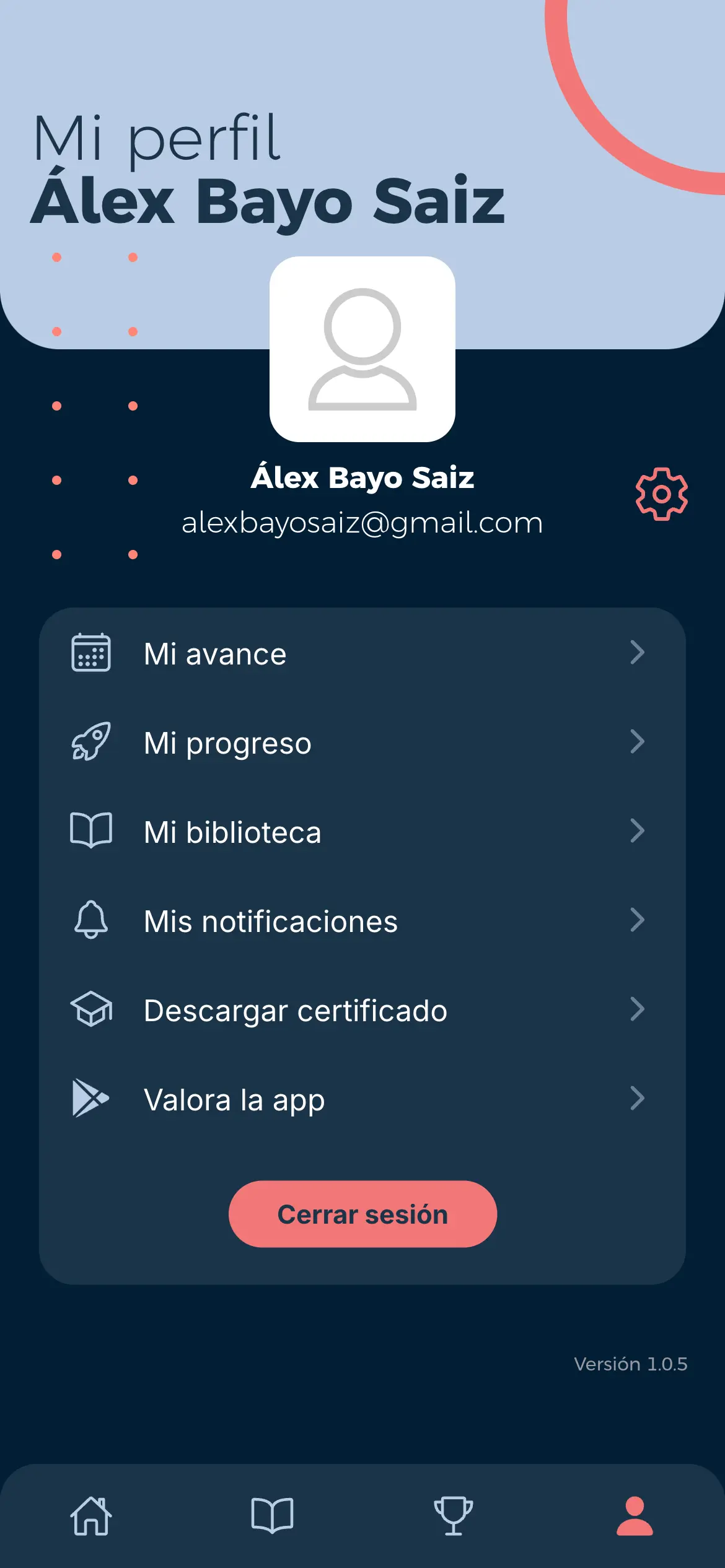The image size is (725, 1568).
Task: Switch to the trophy tab
Action: (x=453, y=1515)
